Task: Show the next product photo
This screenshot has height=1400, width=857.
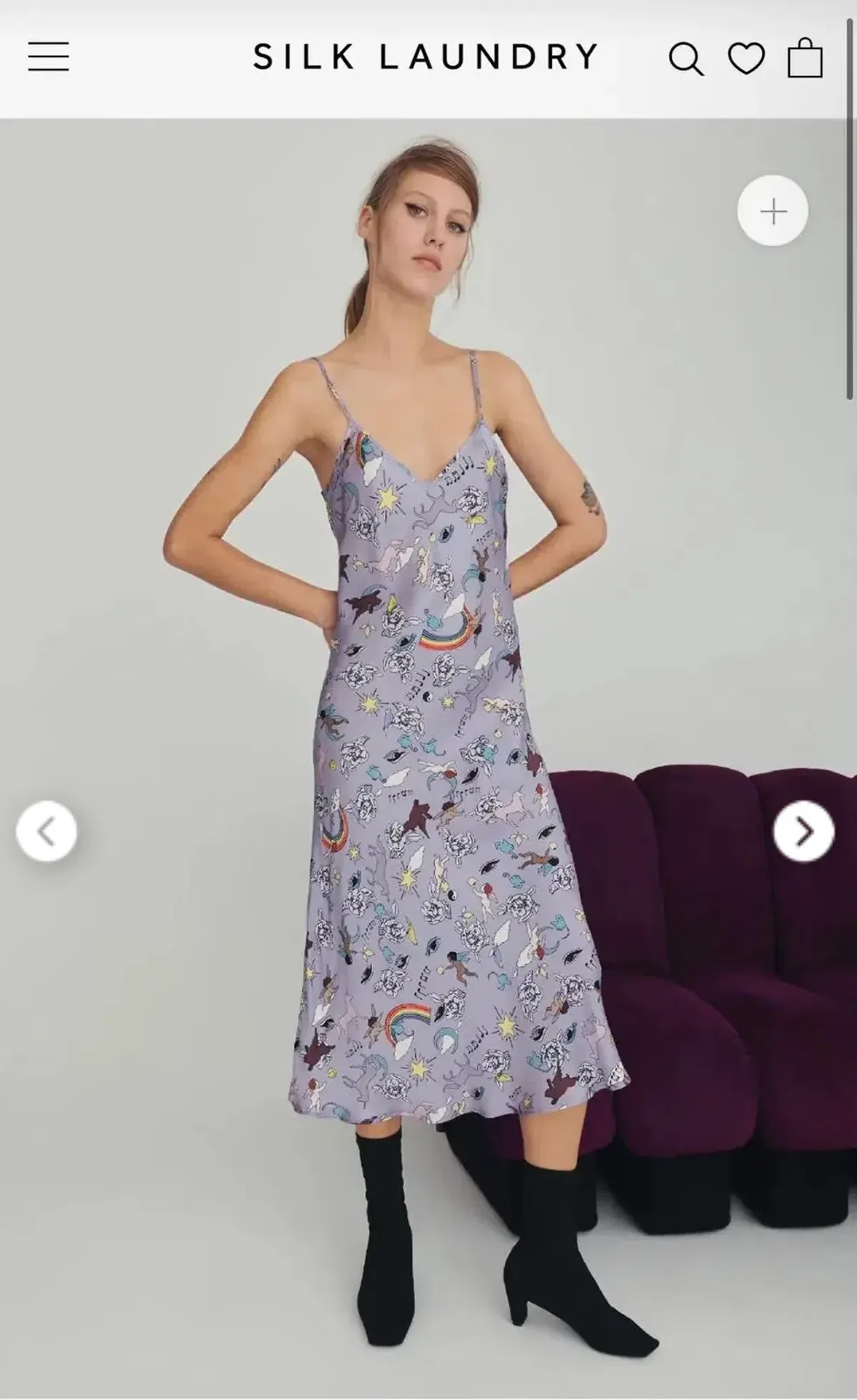Action: point(804,831)
